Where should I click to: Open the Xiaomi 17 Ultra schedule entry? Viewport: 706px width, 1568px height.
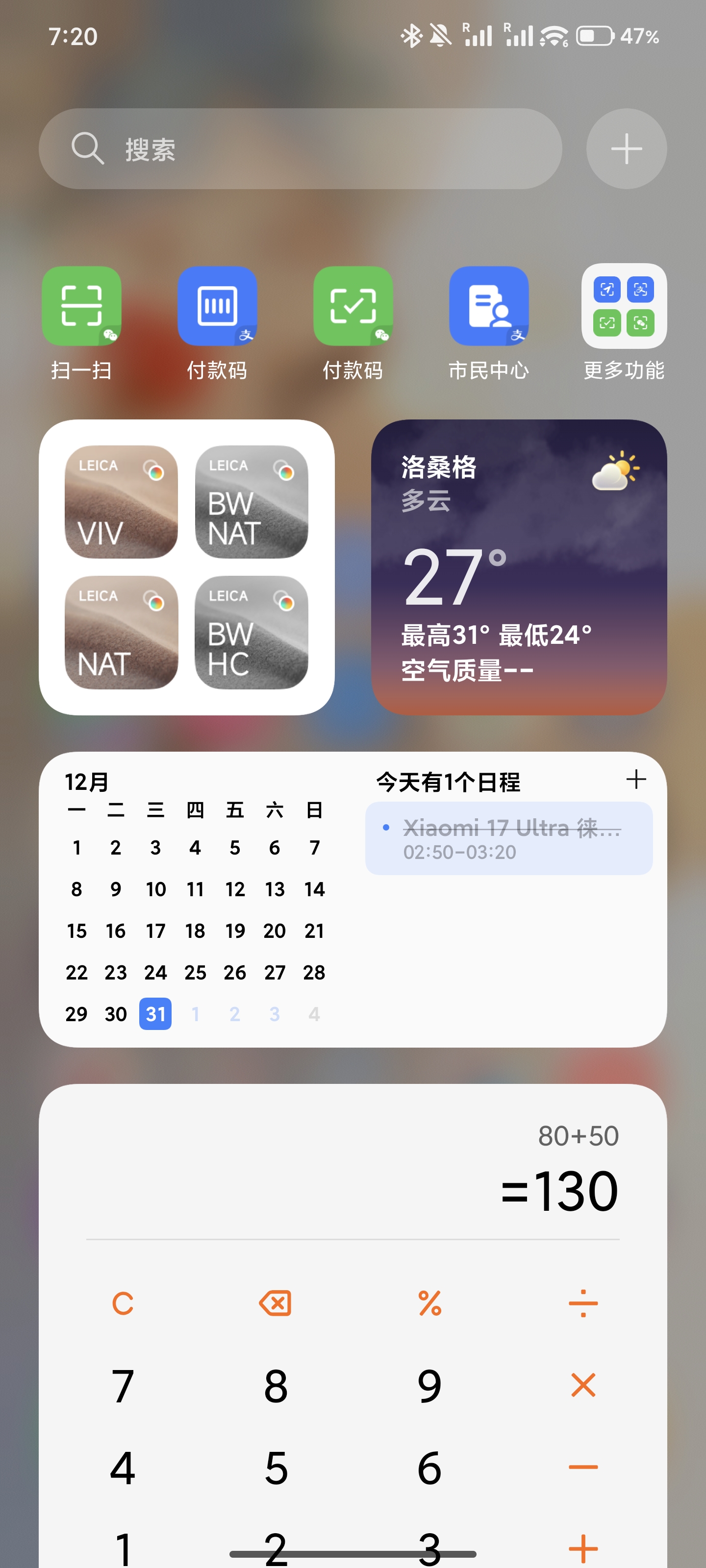tap(508, 838)
